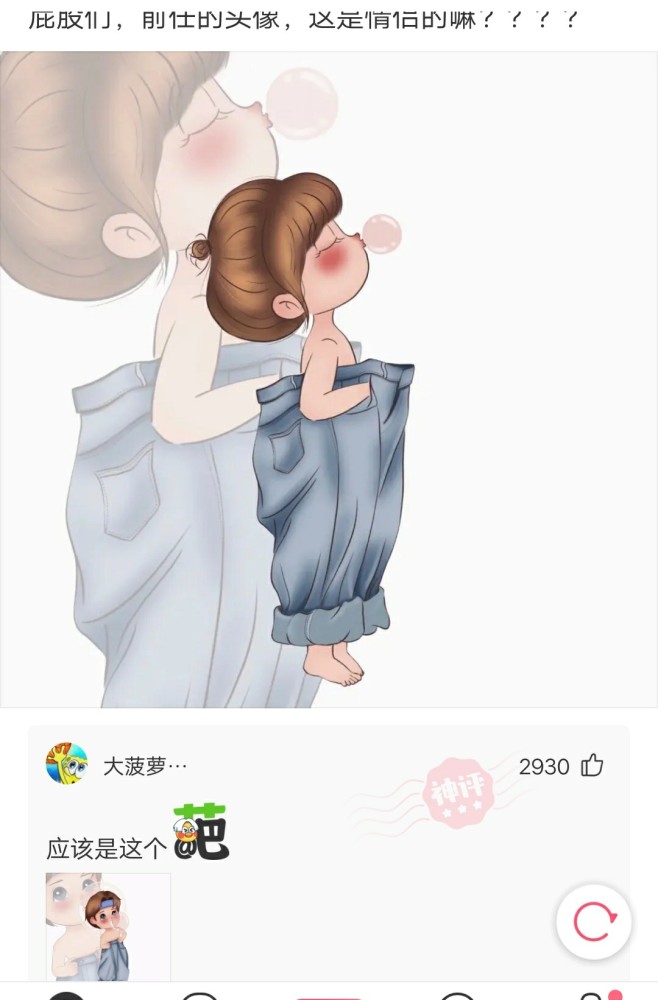Like 大菠萝's comment
This screenshot has height=1000, width=658.
point(592,766)
